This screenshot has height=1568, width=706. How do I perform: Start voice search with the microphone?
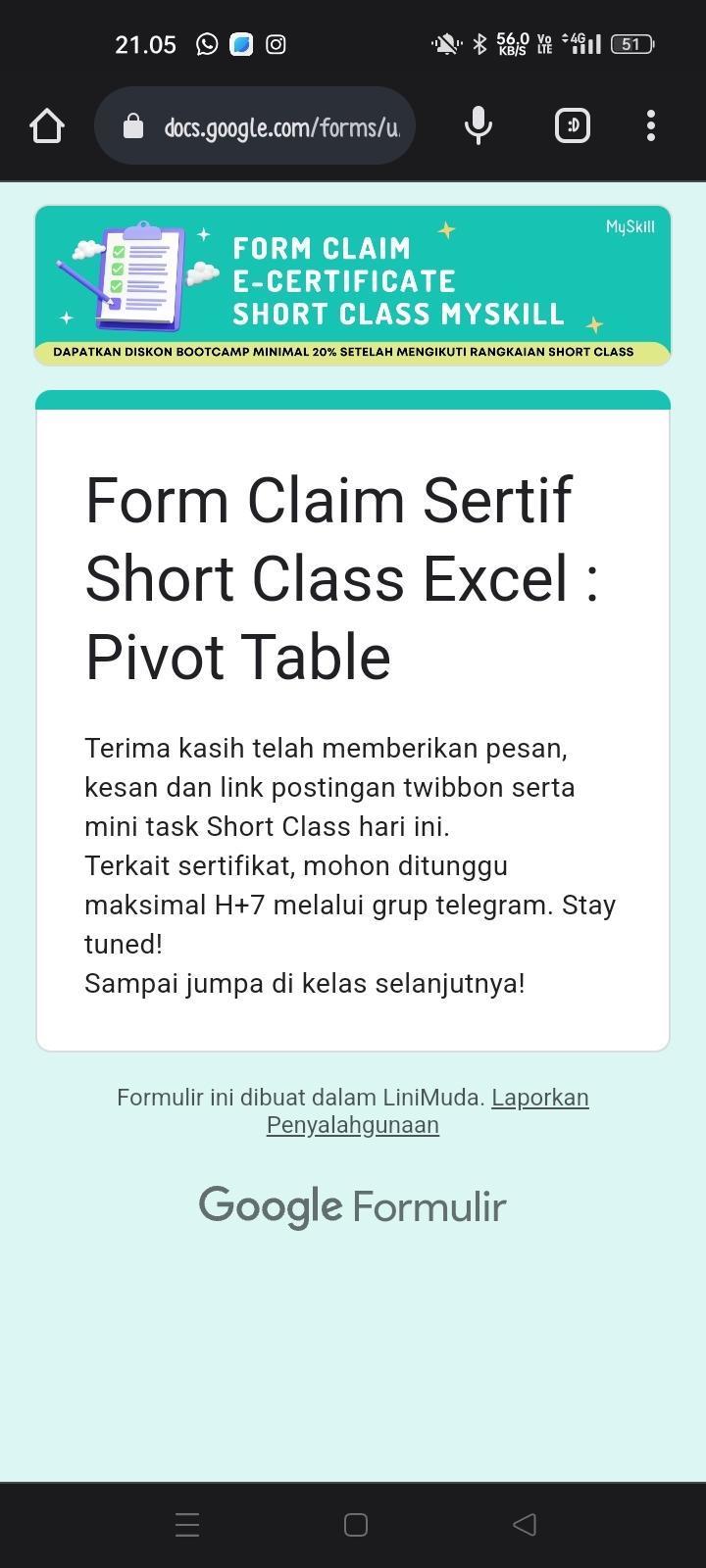pyautogui.click(x=478, y=125)
